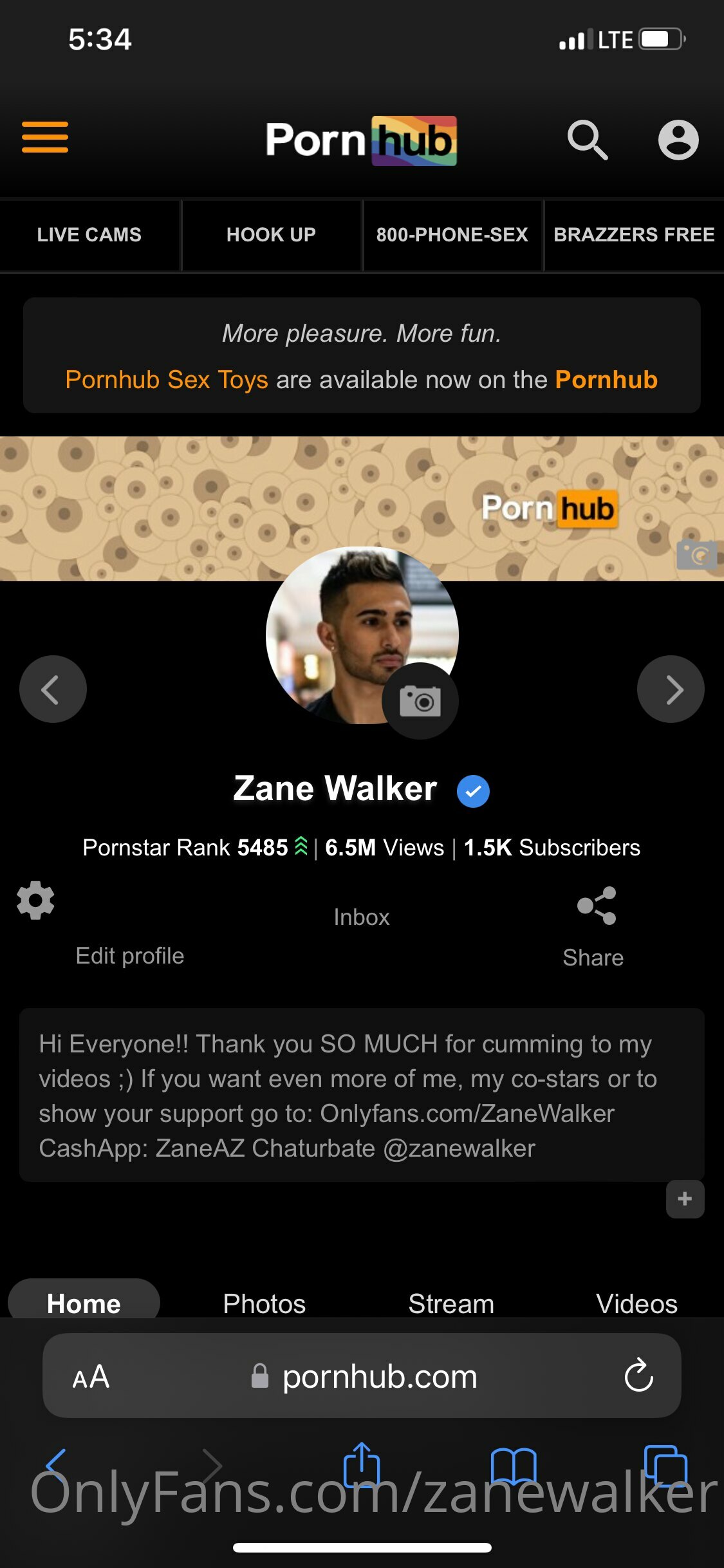Change the profile picture via camera icon

(420, 701)
